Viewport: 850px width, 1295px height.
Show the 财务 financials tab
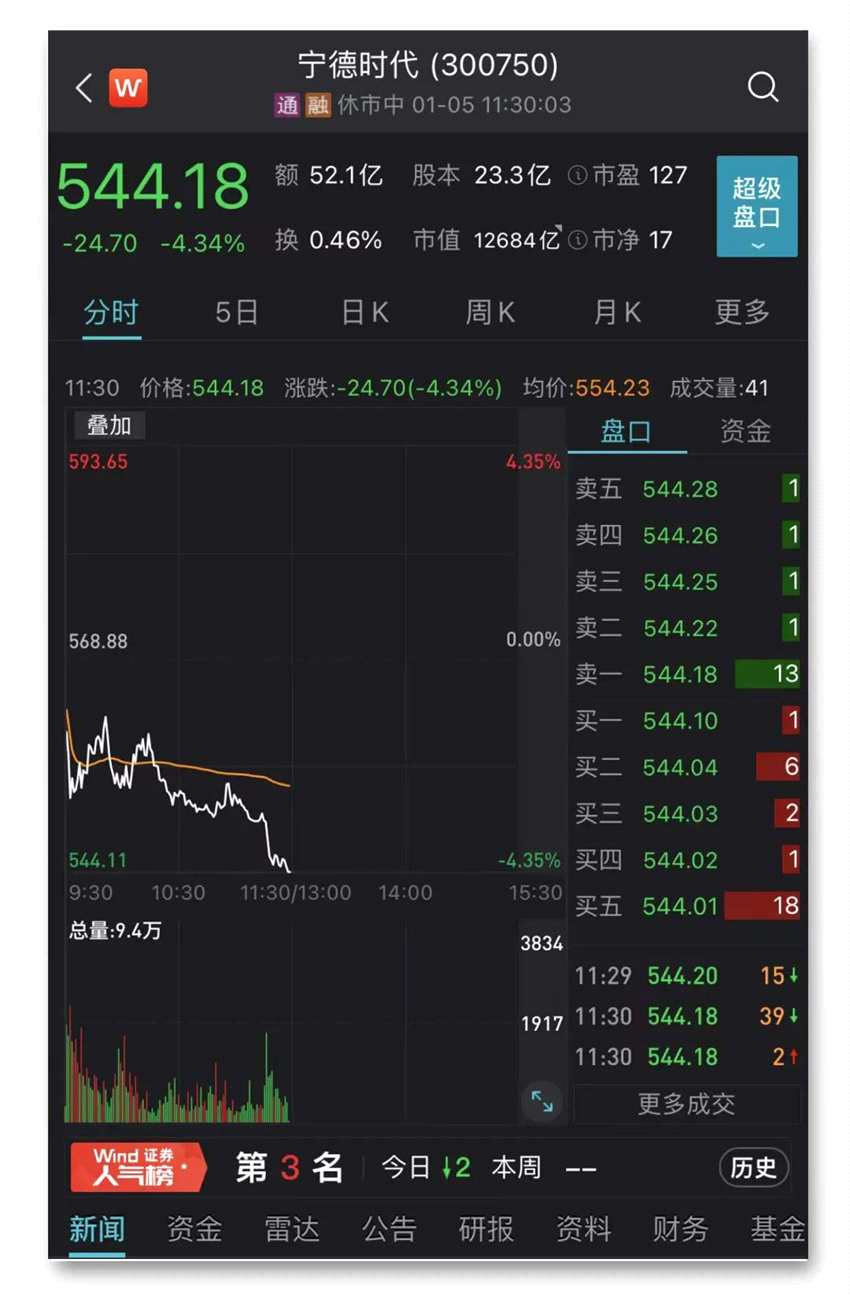[680, 1229]
